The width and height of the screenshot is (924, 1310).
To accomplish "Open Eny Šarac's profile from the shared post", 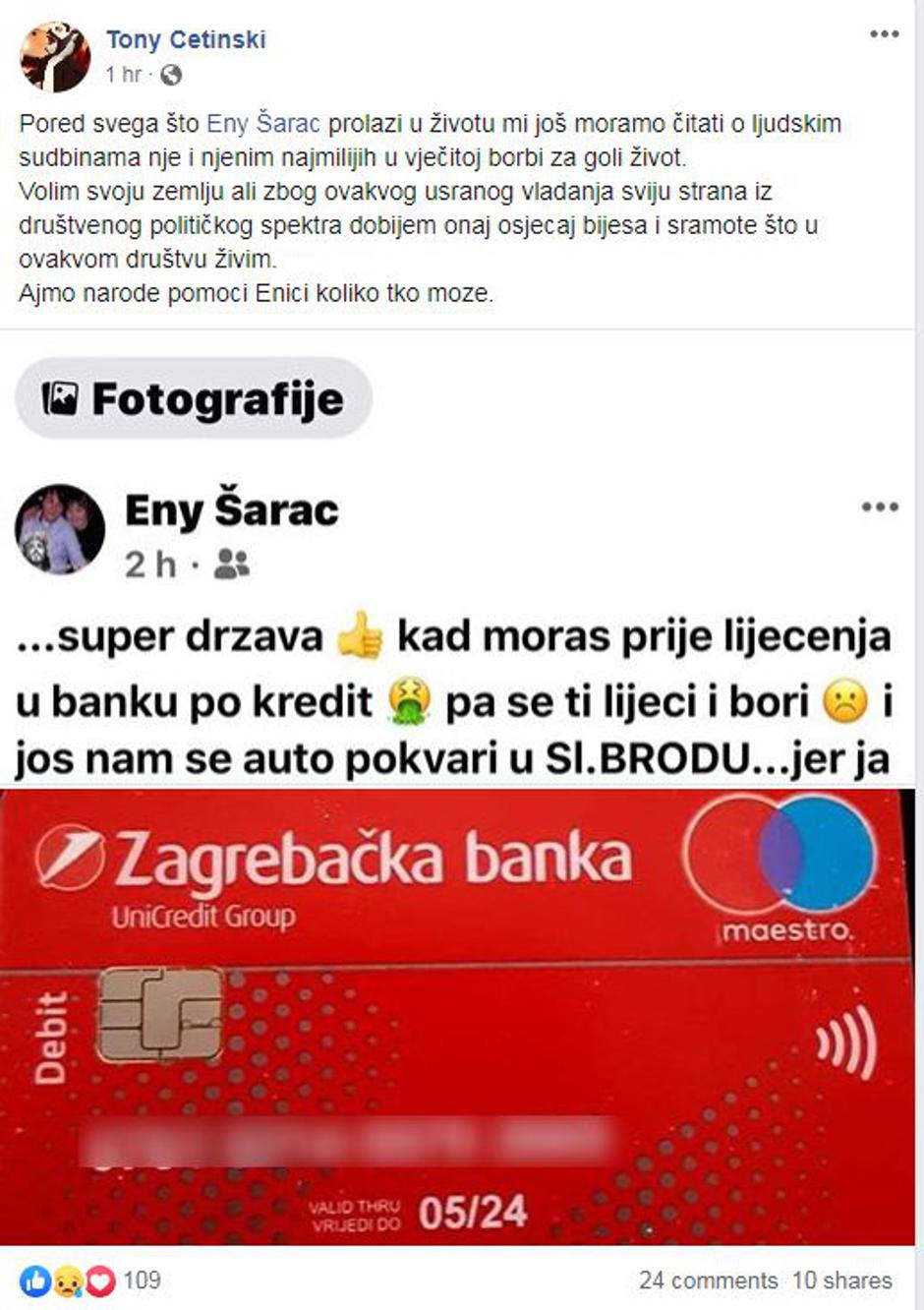I will pos(231,510).
